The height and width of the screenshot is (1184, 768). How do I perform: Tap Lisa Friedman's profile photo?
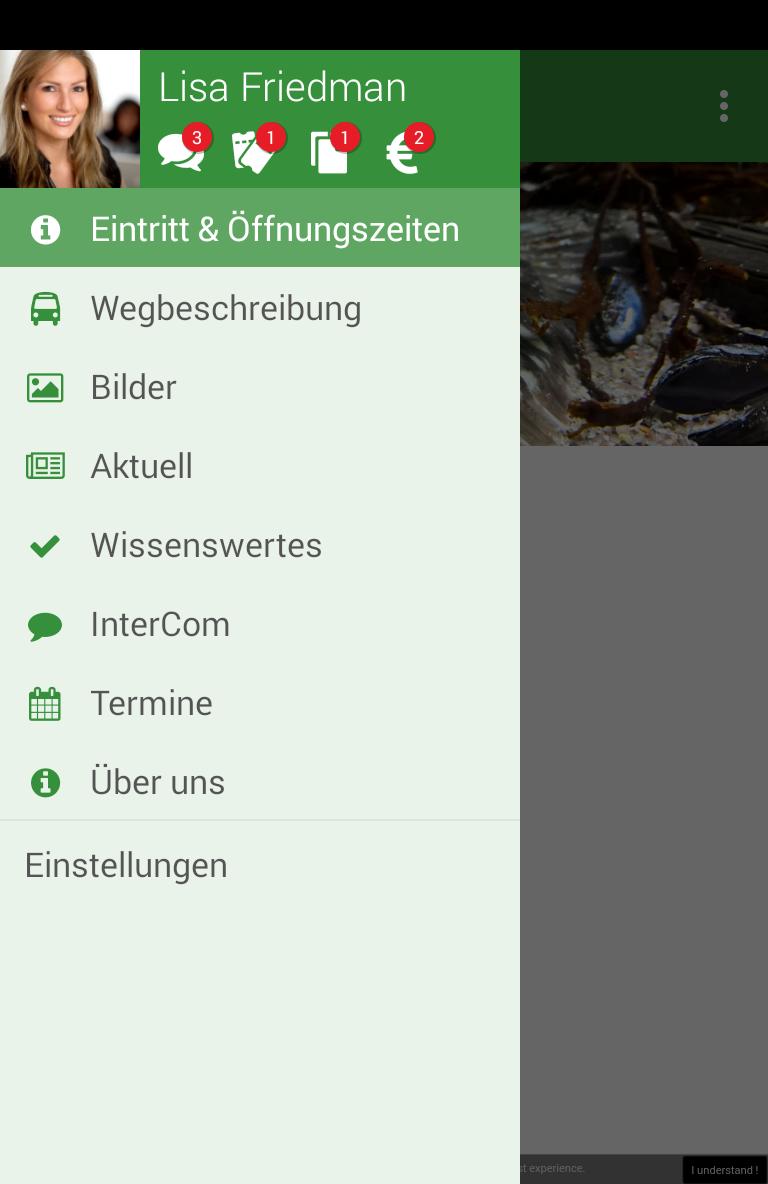point(70,119)
